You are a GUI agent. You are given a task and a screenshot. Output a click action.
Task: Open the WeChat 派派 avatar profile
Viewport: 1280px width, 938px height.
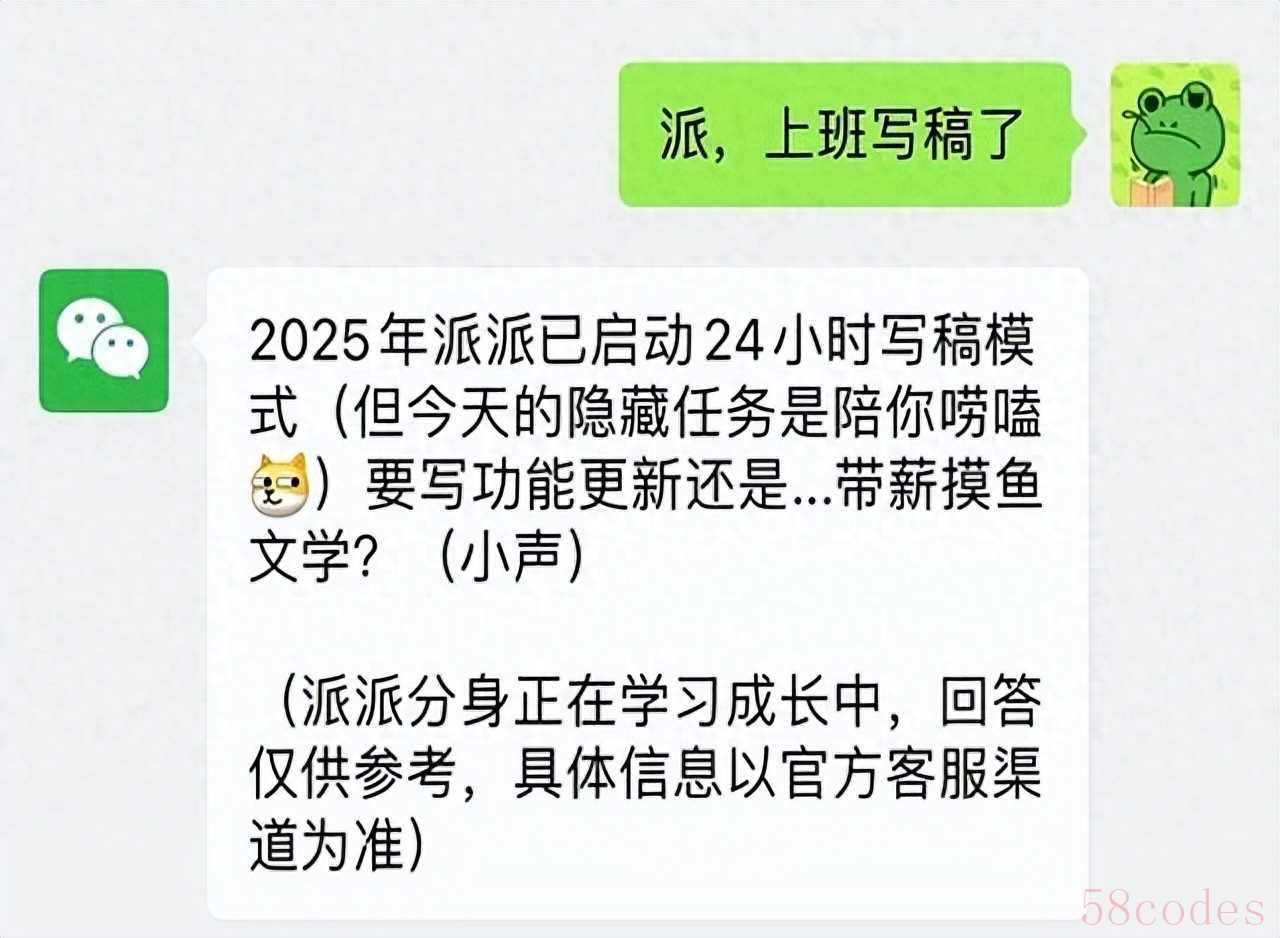pyautogui.click(x=103, y=340)
